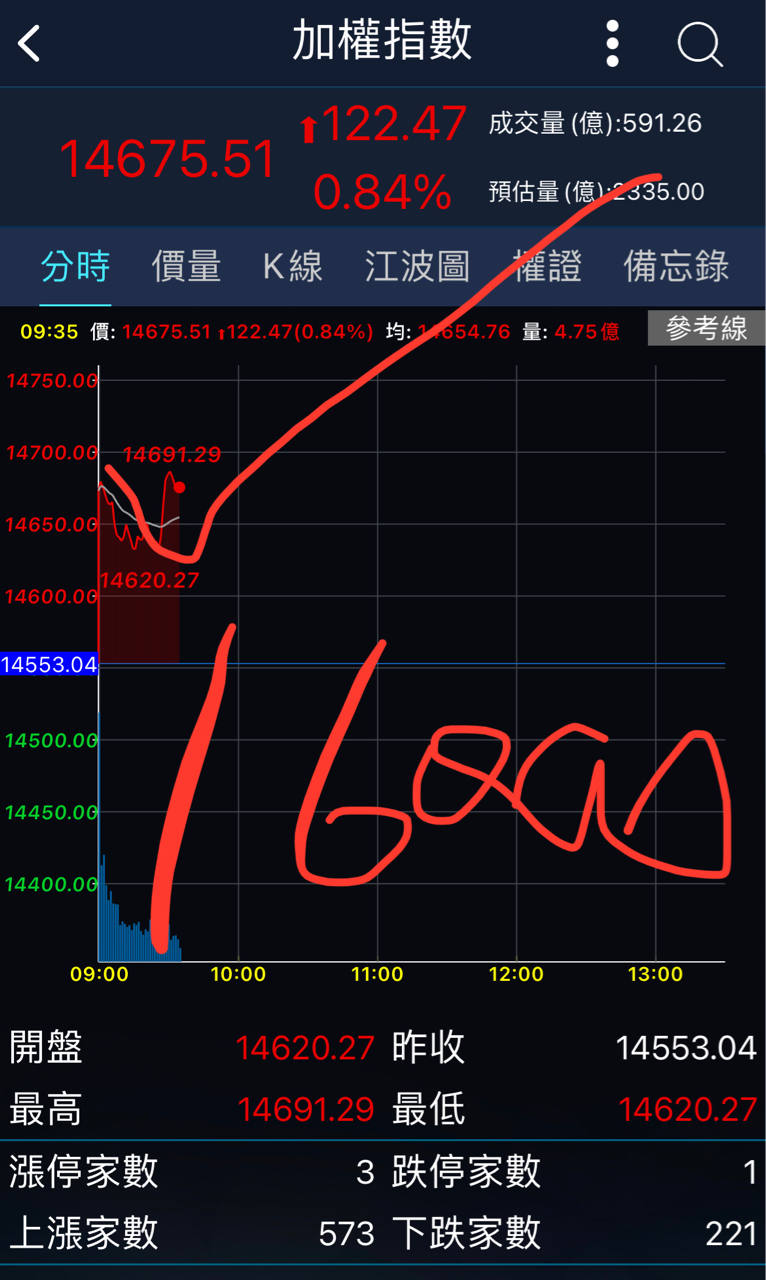The width and height of the screenshot is (766, 1280).
Task: Open the three-dot overflow menu
Action: (x=612, y=44)
